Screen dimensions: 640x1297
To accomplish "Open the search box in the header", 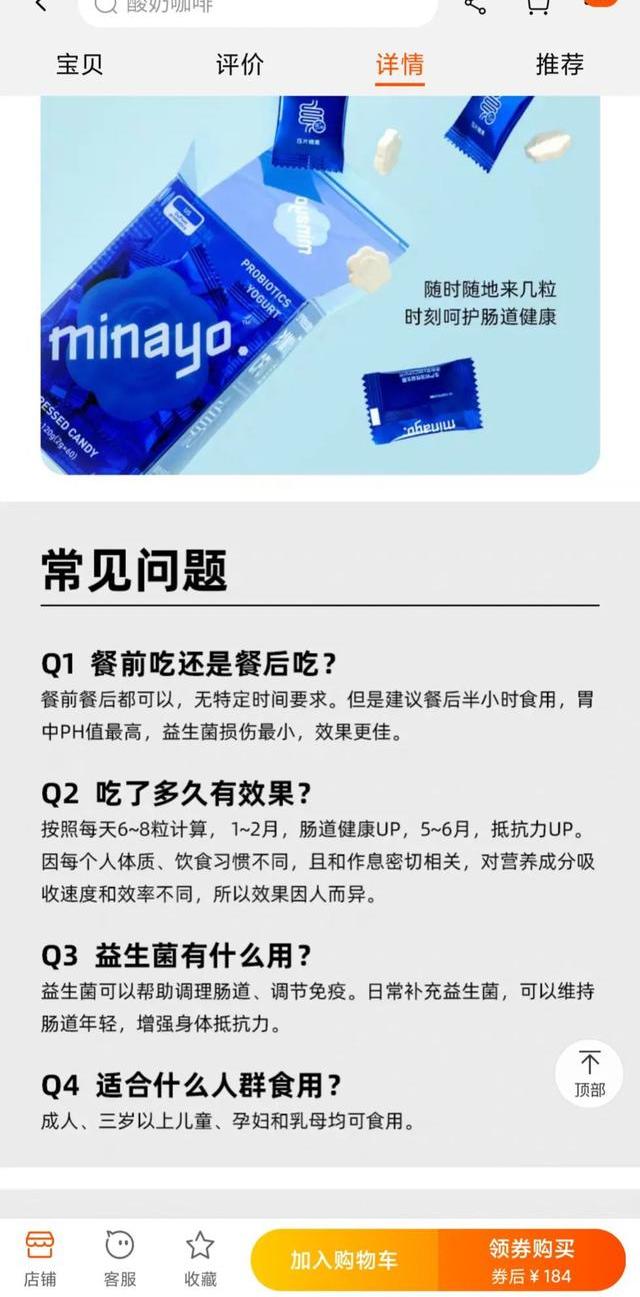I will coord(258,8).
